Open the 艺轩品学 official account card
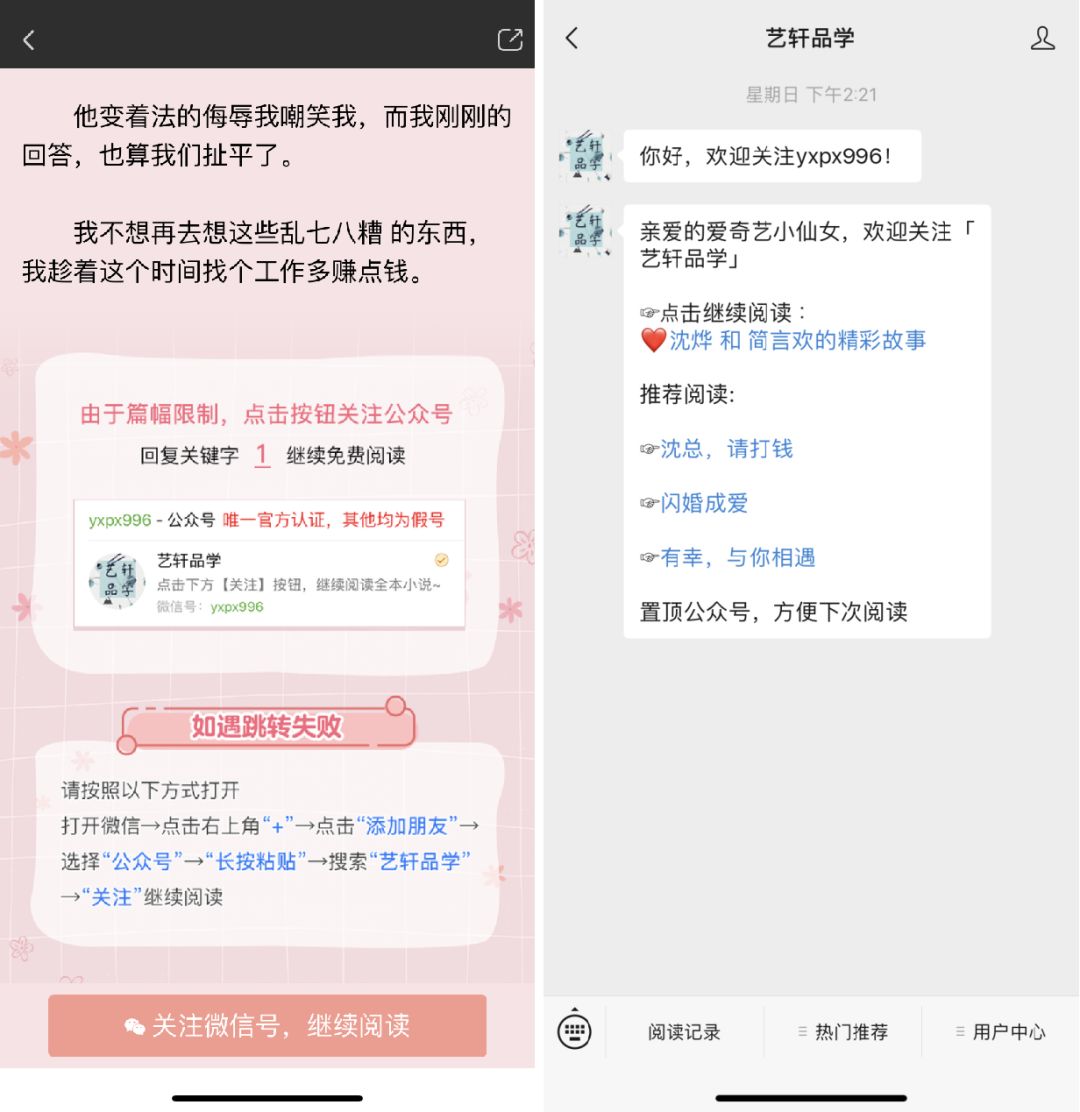 coord(269,579)
